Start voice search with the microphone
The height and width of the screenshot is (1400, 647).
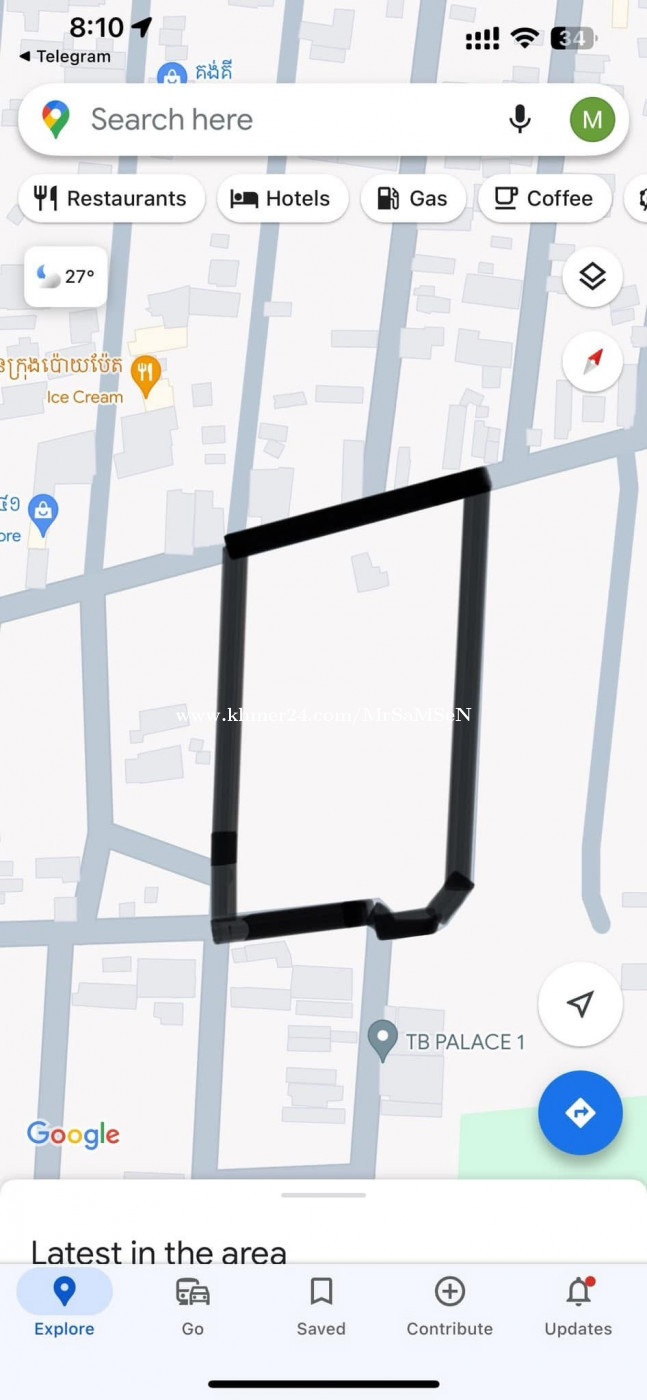[519, 120]
